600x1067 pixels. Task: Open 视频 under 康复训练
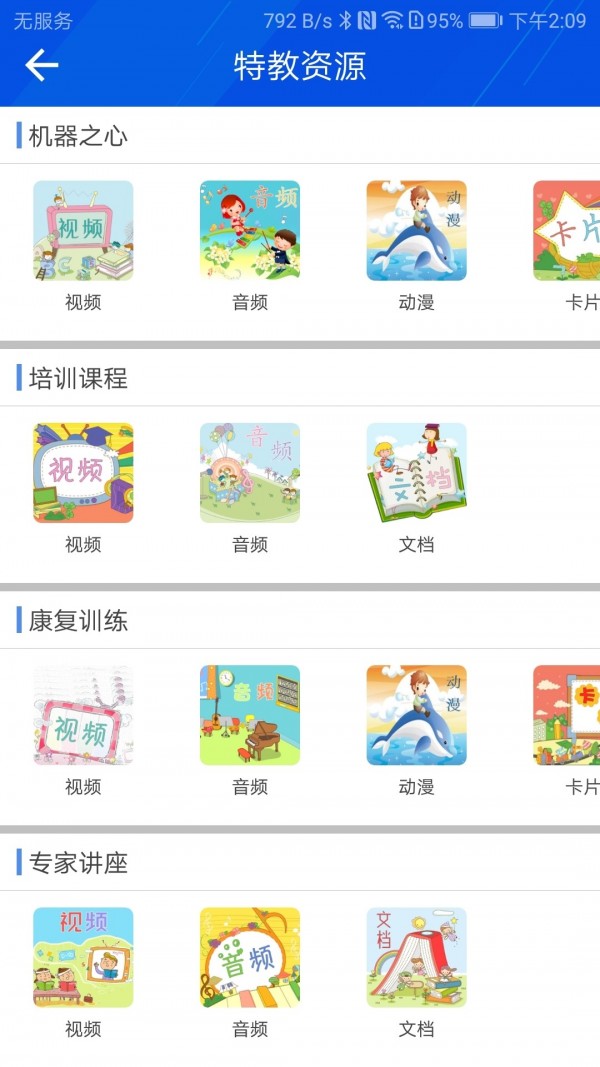83,715
